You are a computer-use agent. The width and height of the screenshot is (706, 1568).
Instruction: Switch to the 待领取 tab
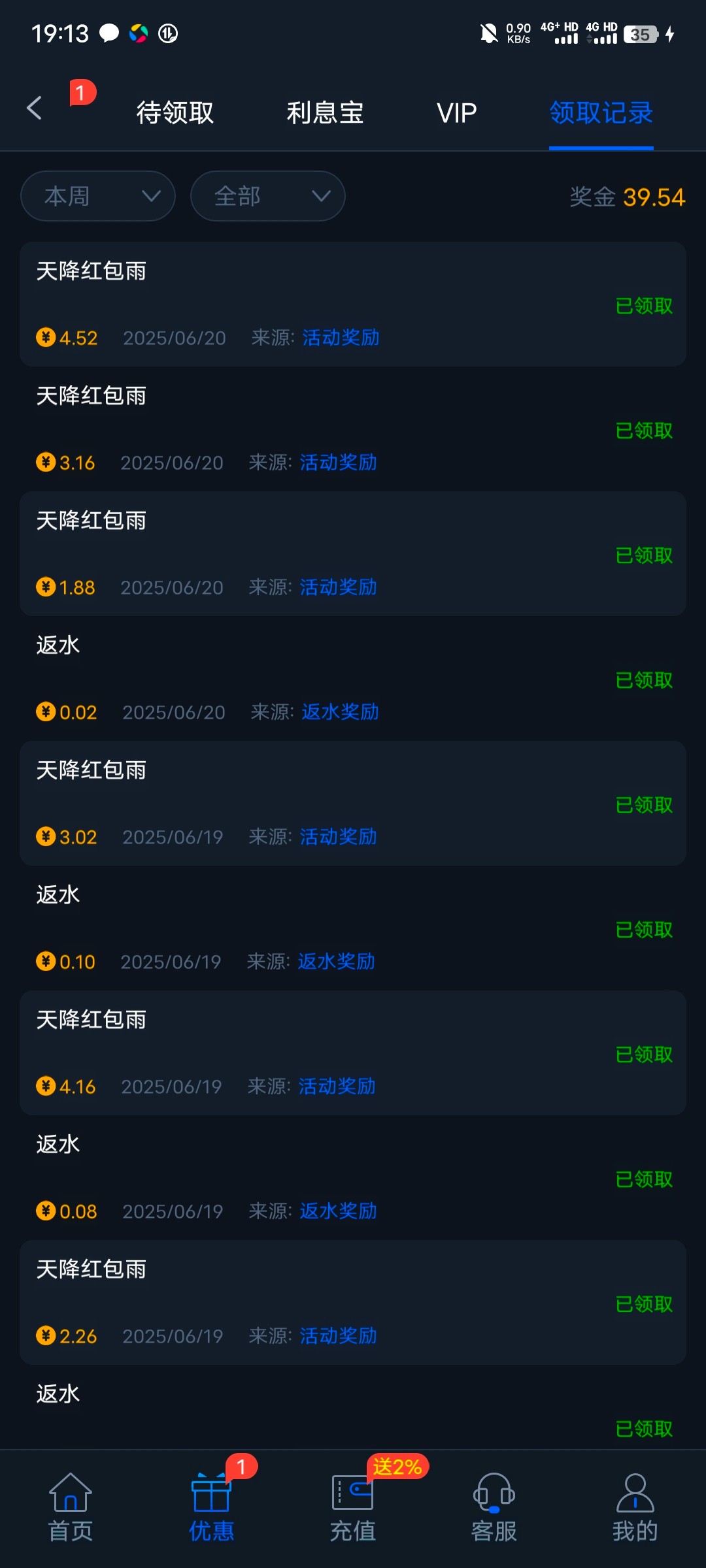[x=174, y=112]
